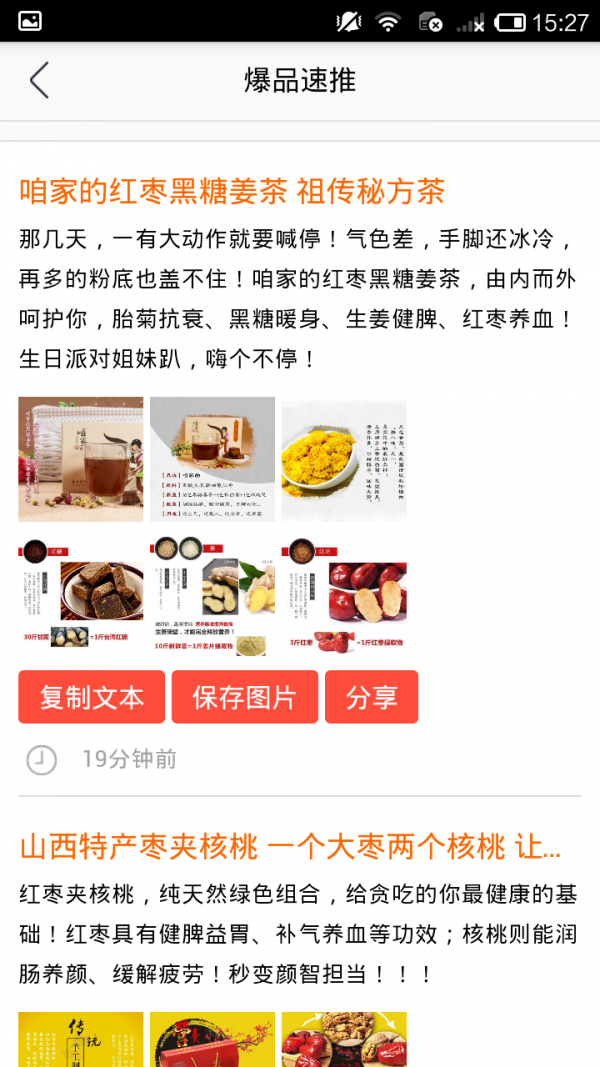Open the brown sugar blocks image
The width and height of the screenshot is (600, 1067).
point(81,595)
